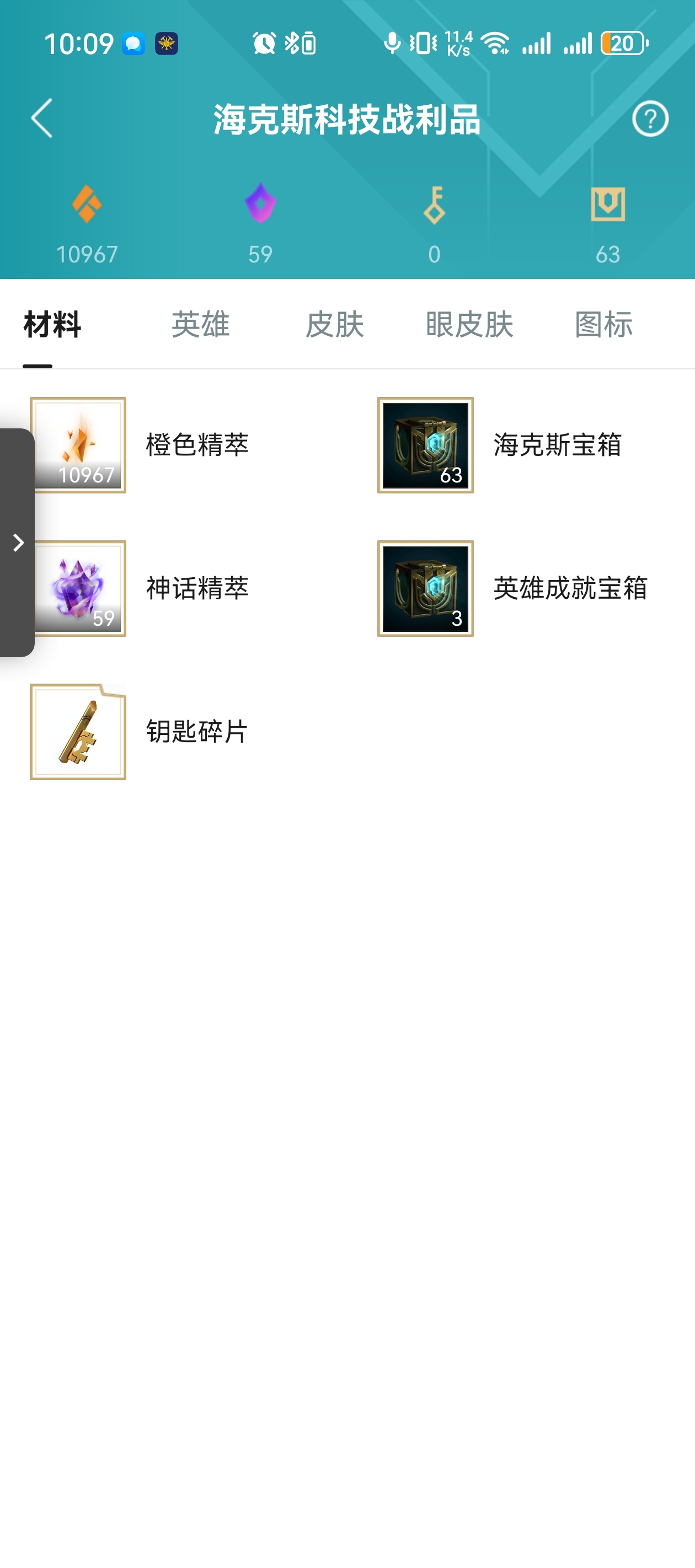Screen dimensions: 695x1568
Task: View the 神话精萃 item
Action: coord(140,588)
